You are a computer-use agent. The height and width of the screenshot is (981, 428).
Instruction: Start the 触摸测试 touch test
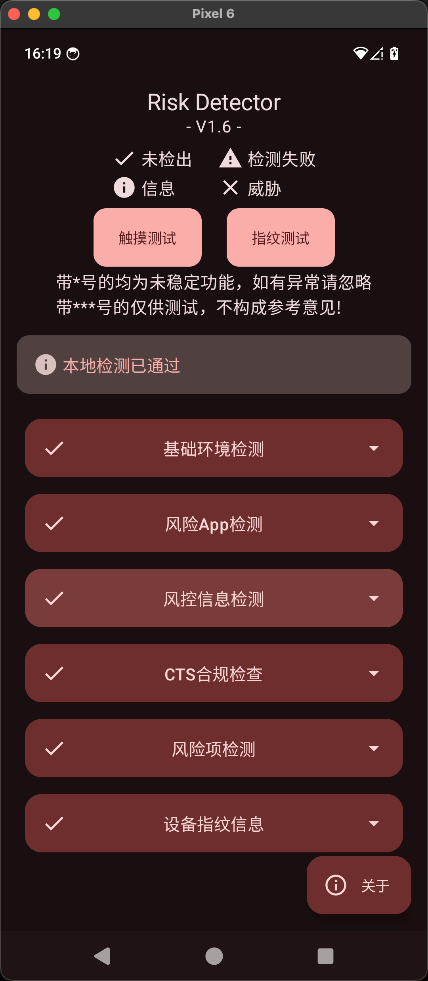coord(148,238)
